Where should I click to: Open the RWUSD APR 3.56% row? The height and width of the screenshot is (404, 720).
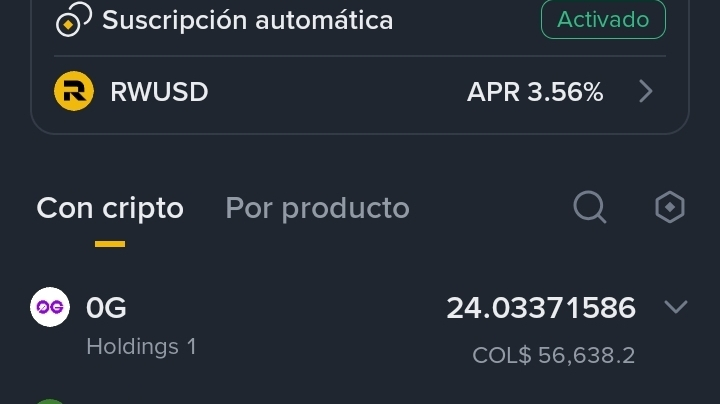pyautogui.click(x=360, y=93)
